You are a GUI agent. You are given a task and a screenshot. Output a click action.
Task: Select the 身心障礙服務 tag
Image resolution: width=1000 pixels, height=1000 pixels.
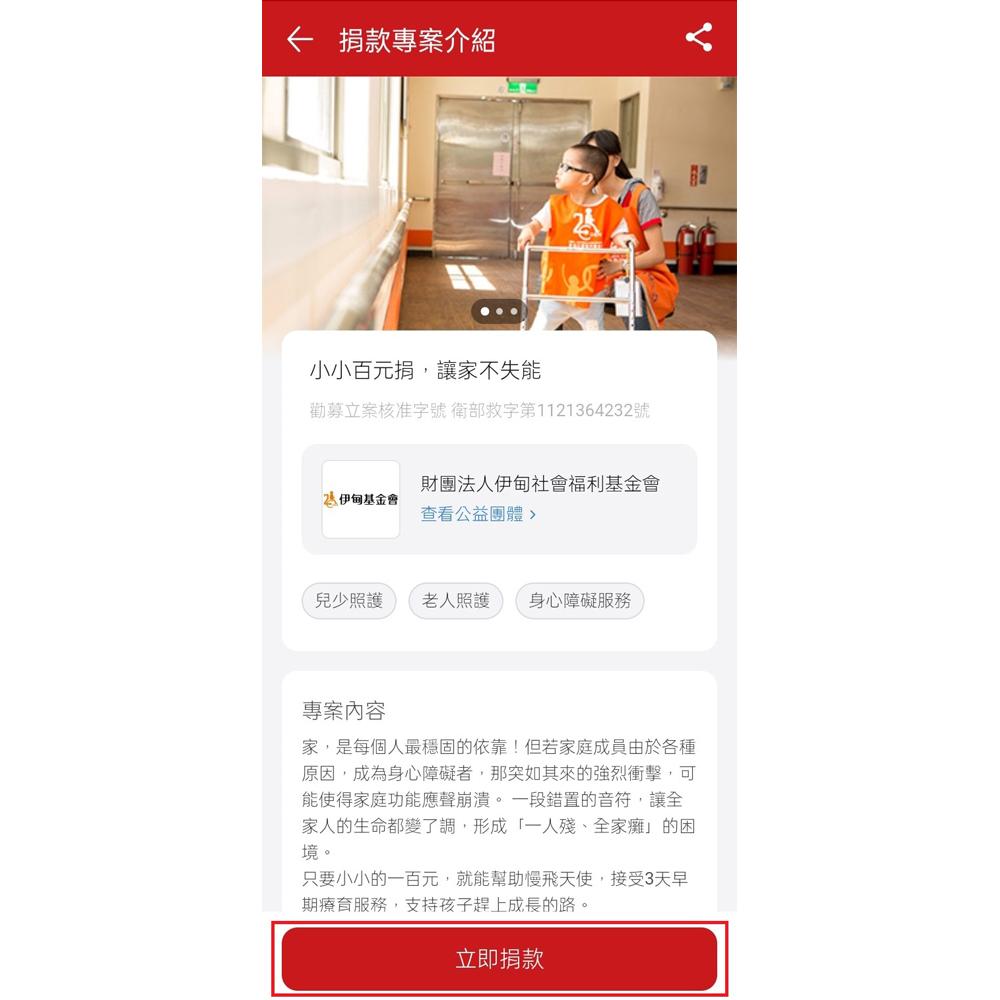[580, 601]
